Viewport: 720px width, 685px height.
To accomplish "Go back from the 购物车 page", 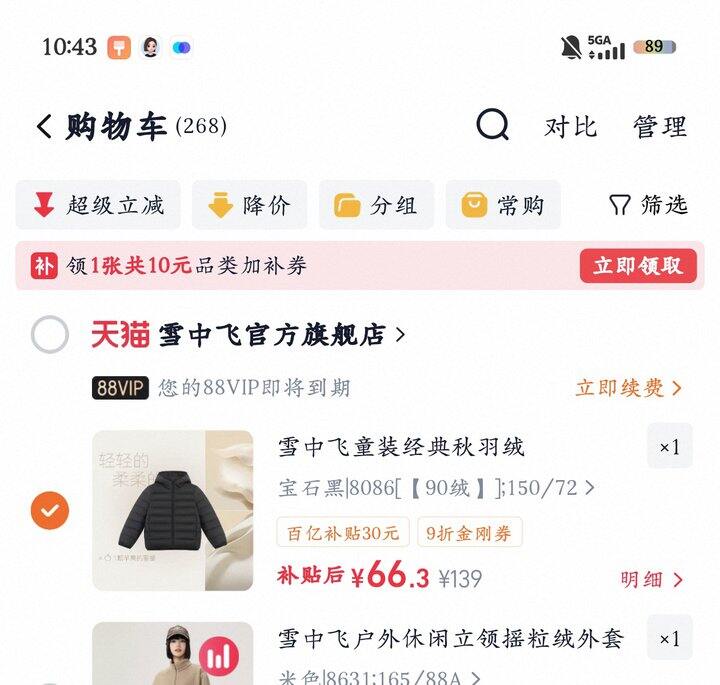I will click(x=45, y=126).
